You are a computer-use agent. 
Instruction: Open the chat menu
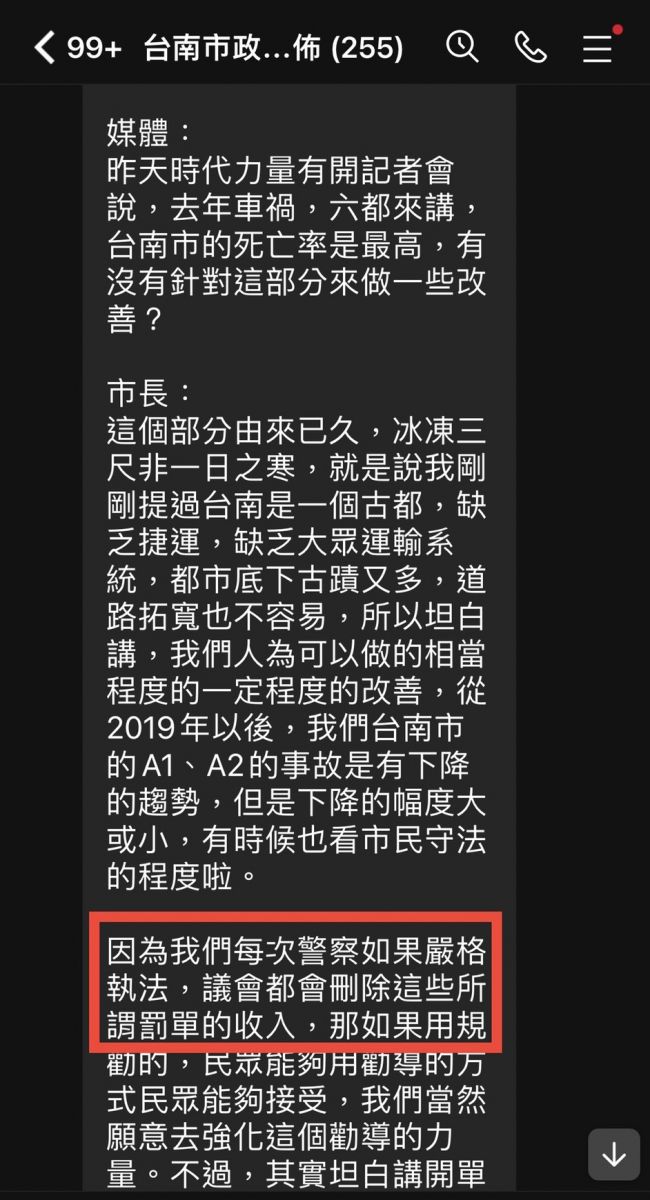click(598, 47)
